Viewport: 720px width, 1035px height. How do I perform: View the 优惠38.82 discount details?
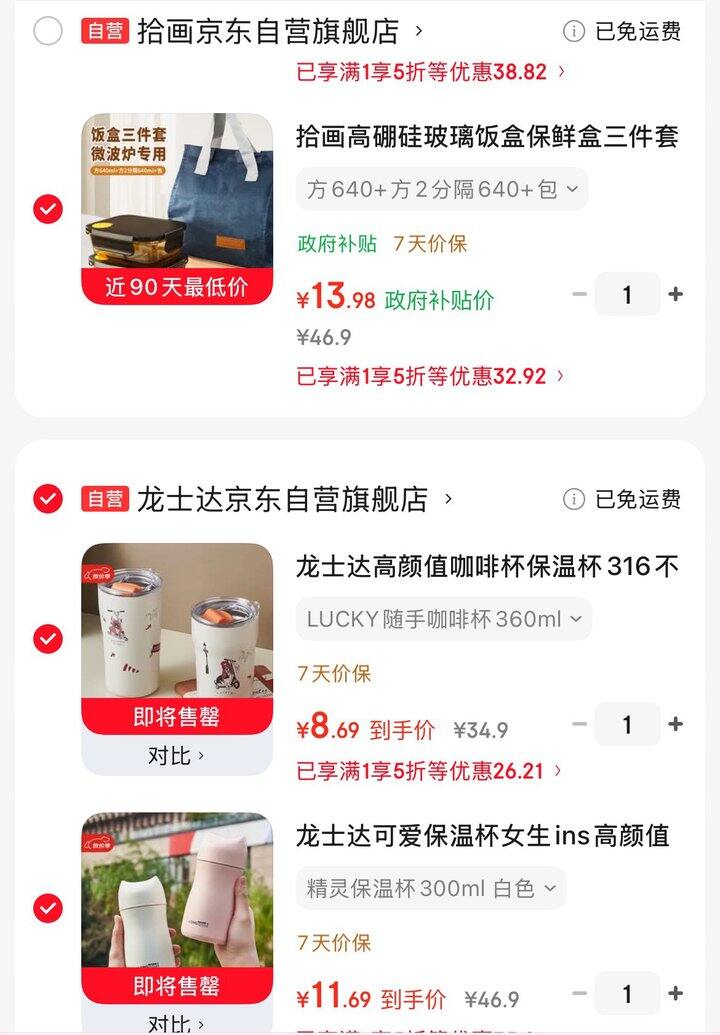point(430,72)
